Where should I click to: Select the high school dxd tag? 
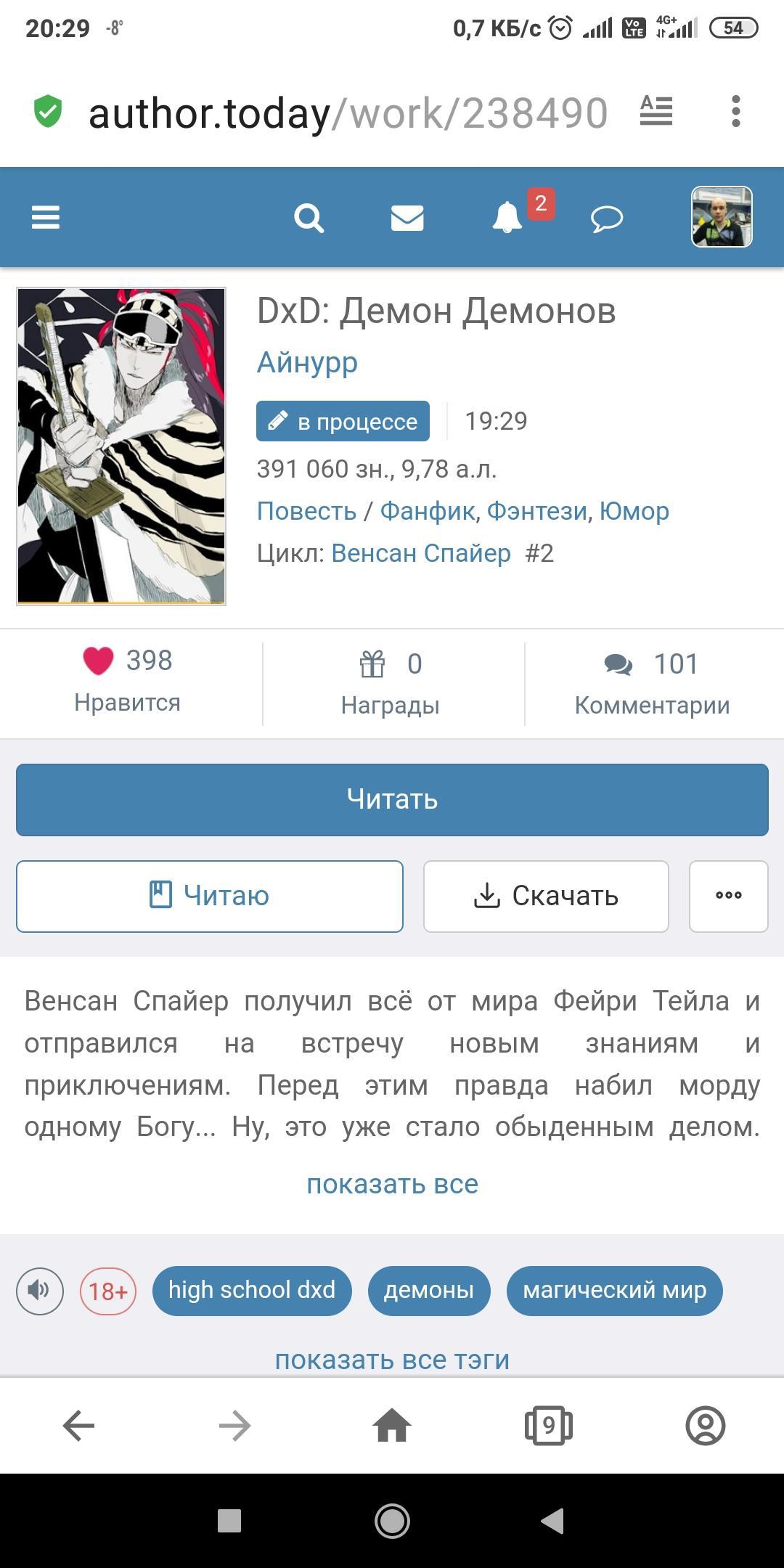(252, 1290)
